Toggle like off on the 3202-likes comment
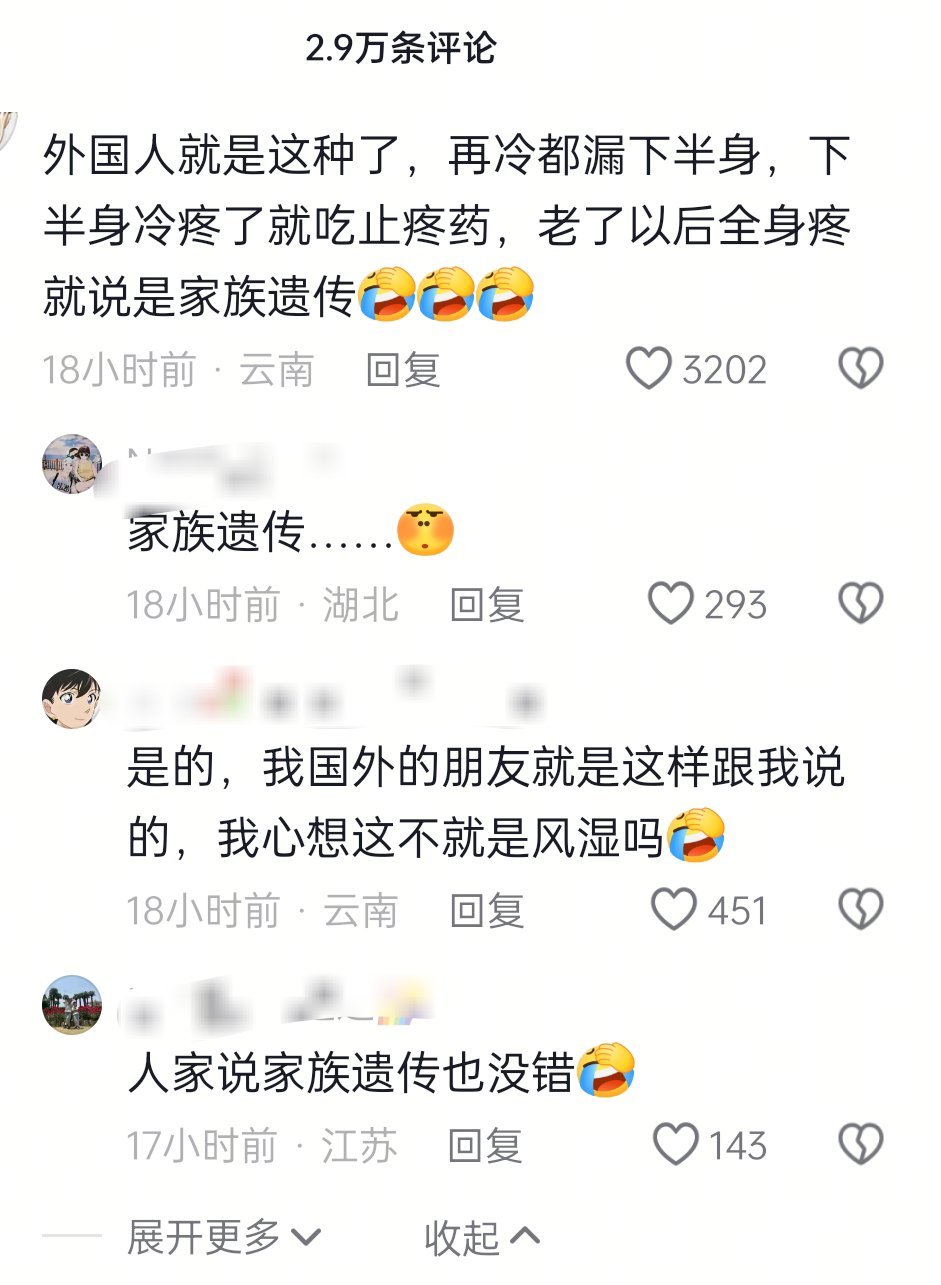This screenshot has width=941, height=1285. [x=651, y=369]
